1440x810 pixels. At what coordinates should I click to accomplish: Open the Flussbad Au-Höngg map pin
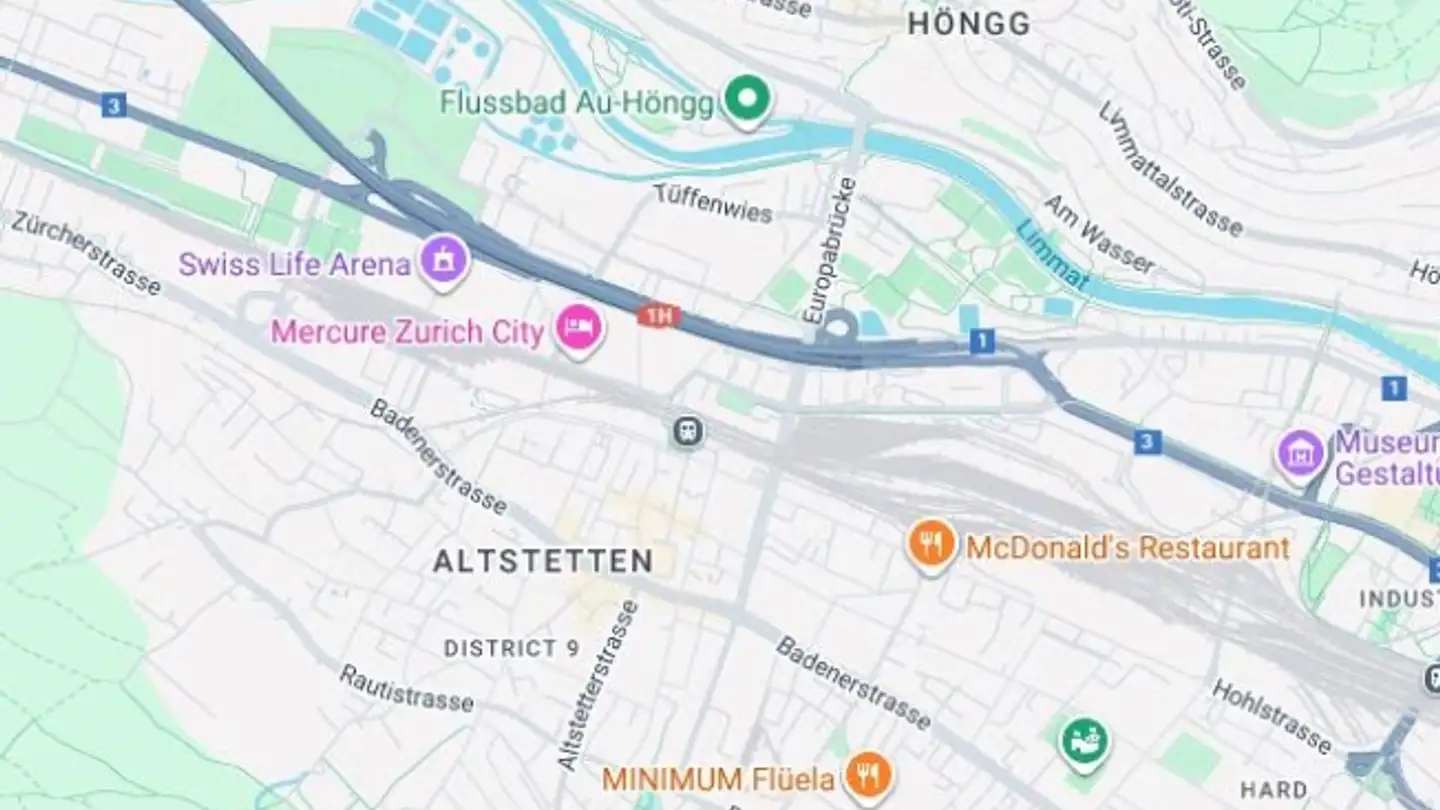click(746, 99)
